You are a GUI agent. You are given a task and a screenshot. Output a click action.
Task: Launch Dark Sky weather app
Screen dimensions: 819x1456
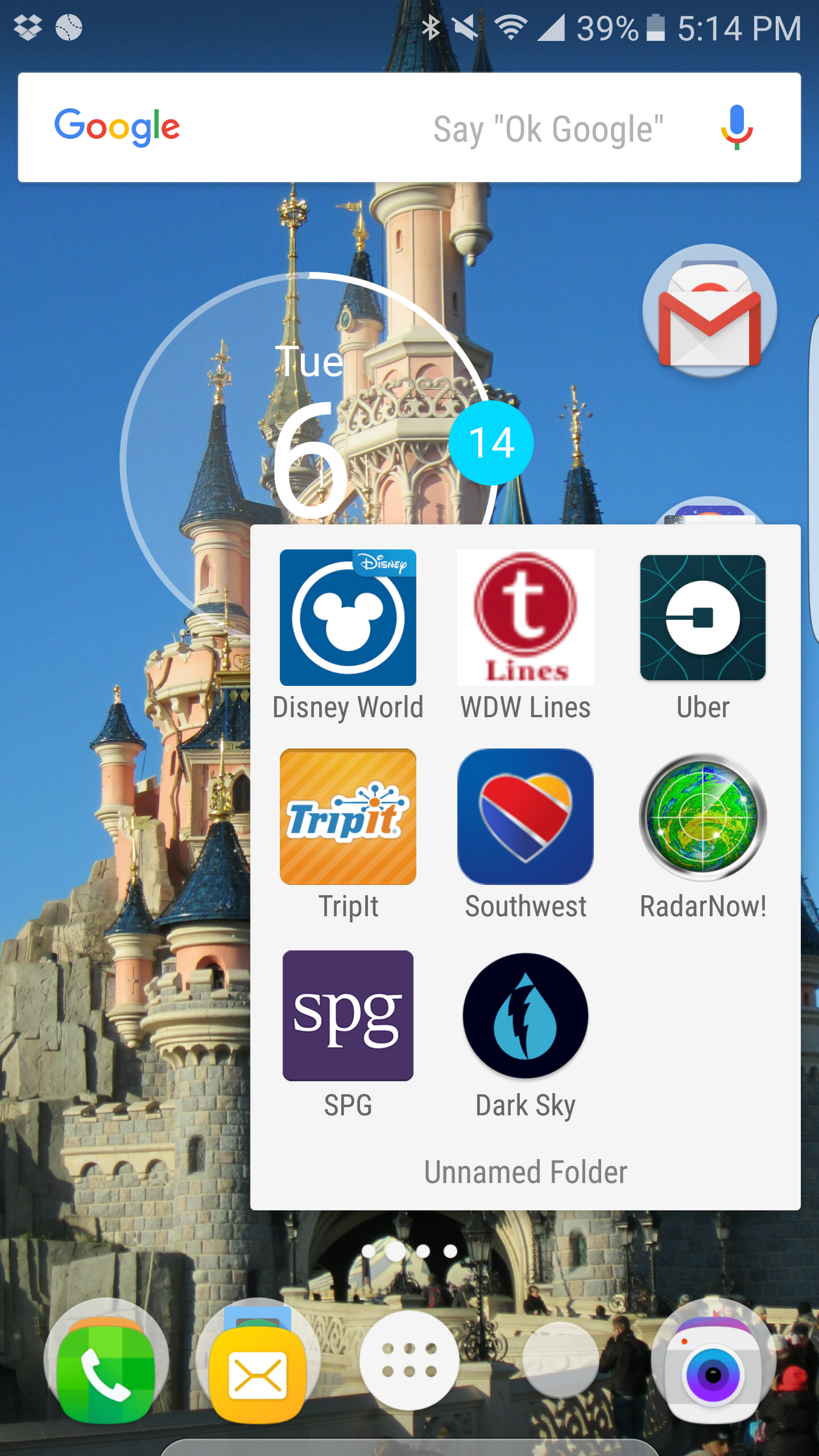(525, 1016)
